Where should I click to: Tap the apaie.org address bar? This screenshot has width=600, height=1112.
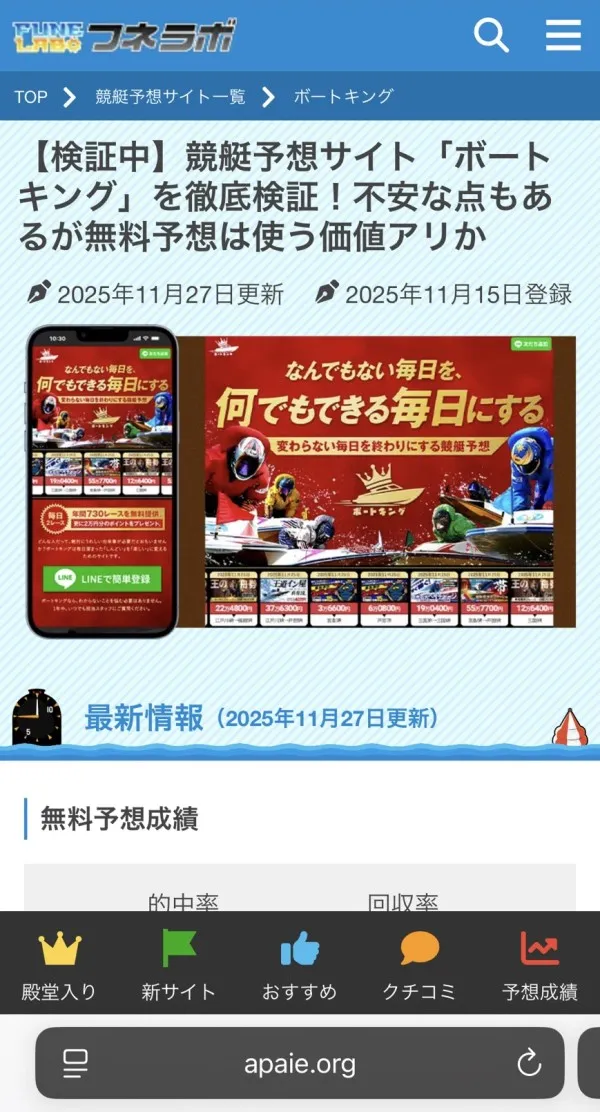(300, 1063)
